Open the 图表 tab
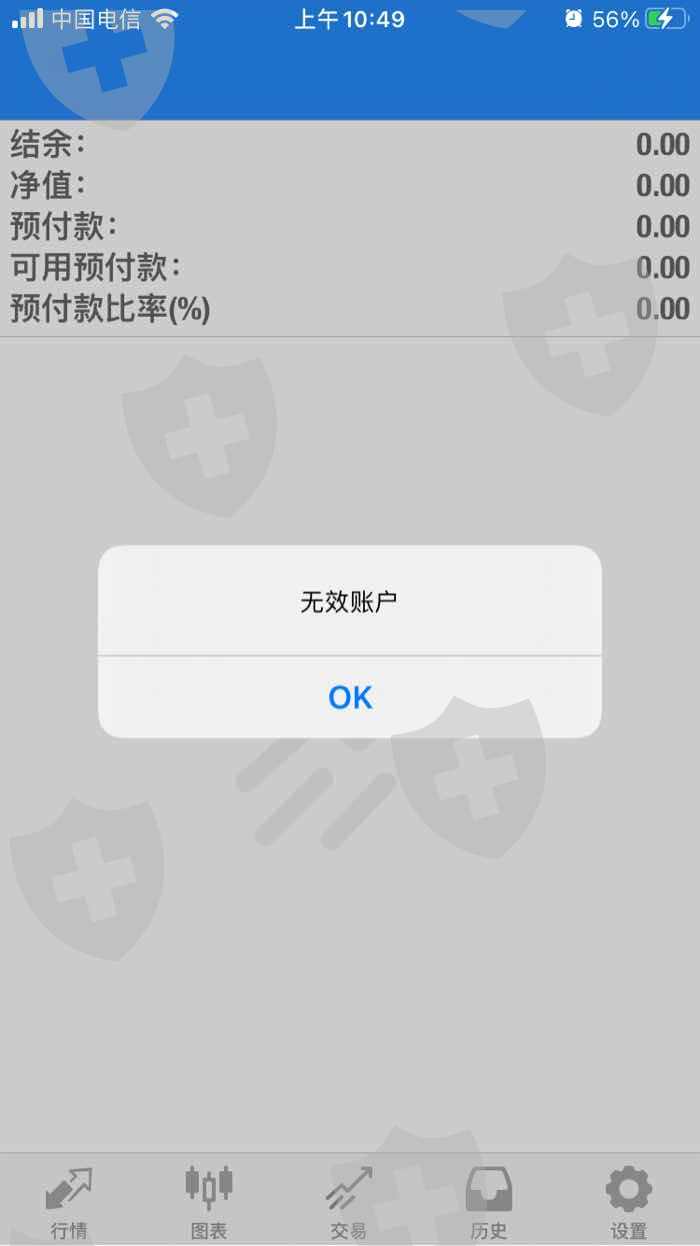 pyautogui.click(x=209, y=1203)
